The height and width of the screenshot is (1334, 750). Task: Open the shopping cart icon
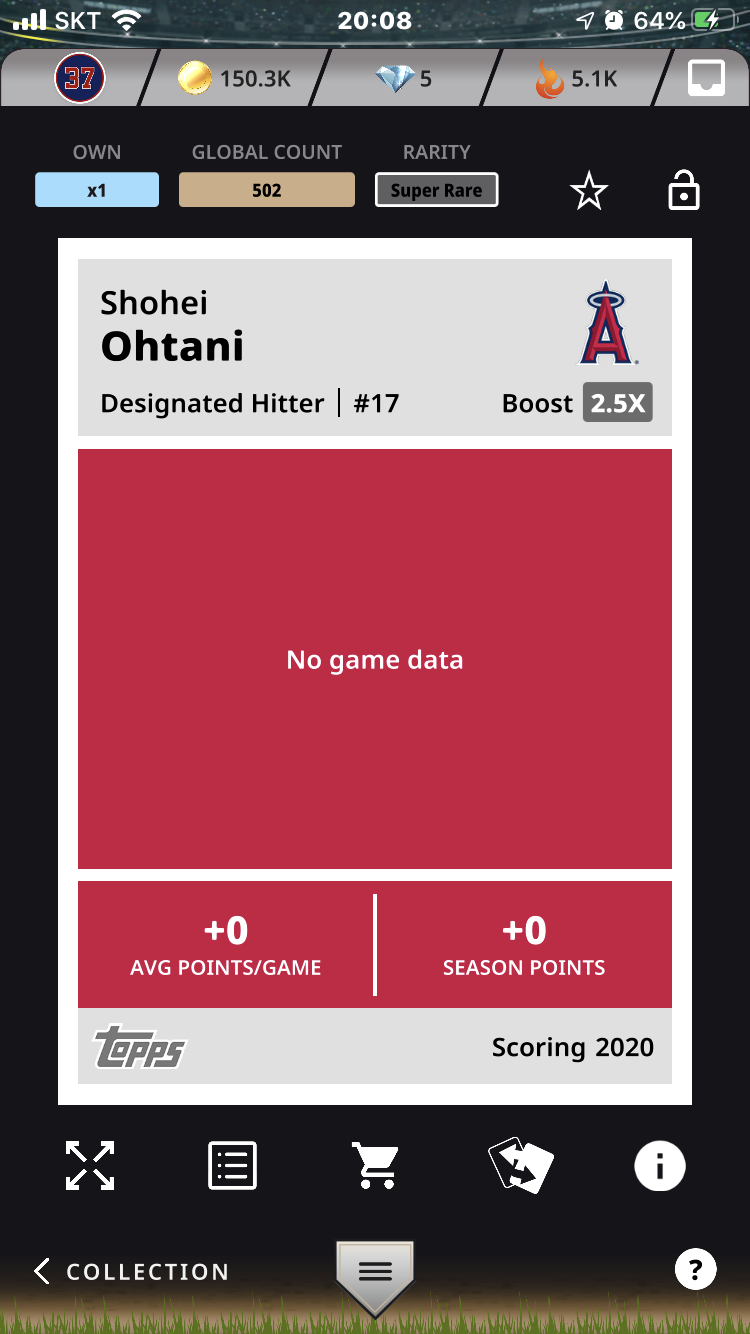(375, 1165)
